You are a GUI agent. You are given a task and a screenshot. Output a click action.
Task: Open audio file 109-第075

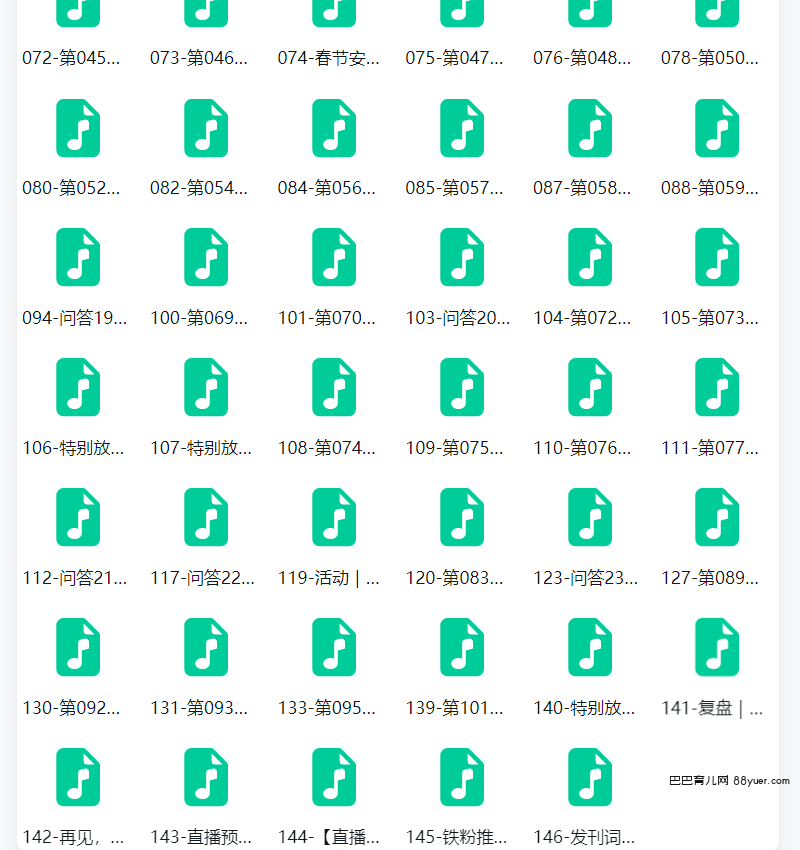pyautogui.click(x=462, y=388)
